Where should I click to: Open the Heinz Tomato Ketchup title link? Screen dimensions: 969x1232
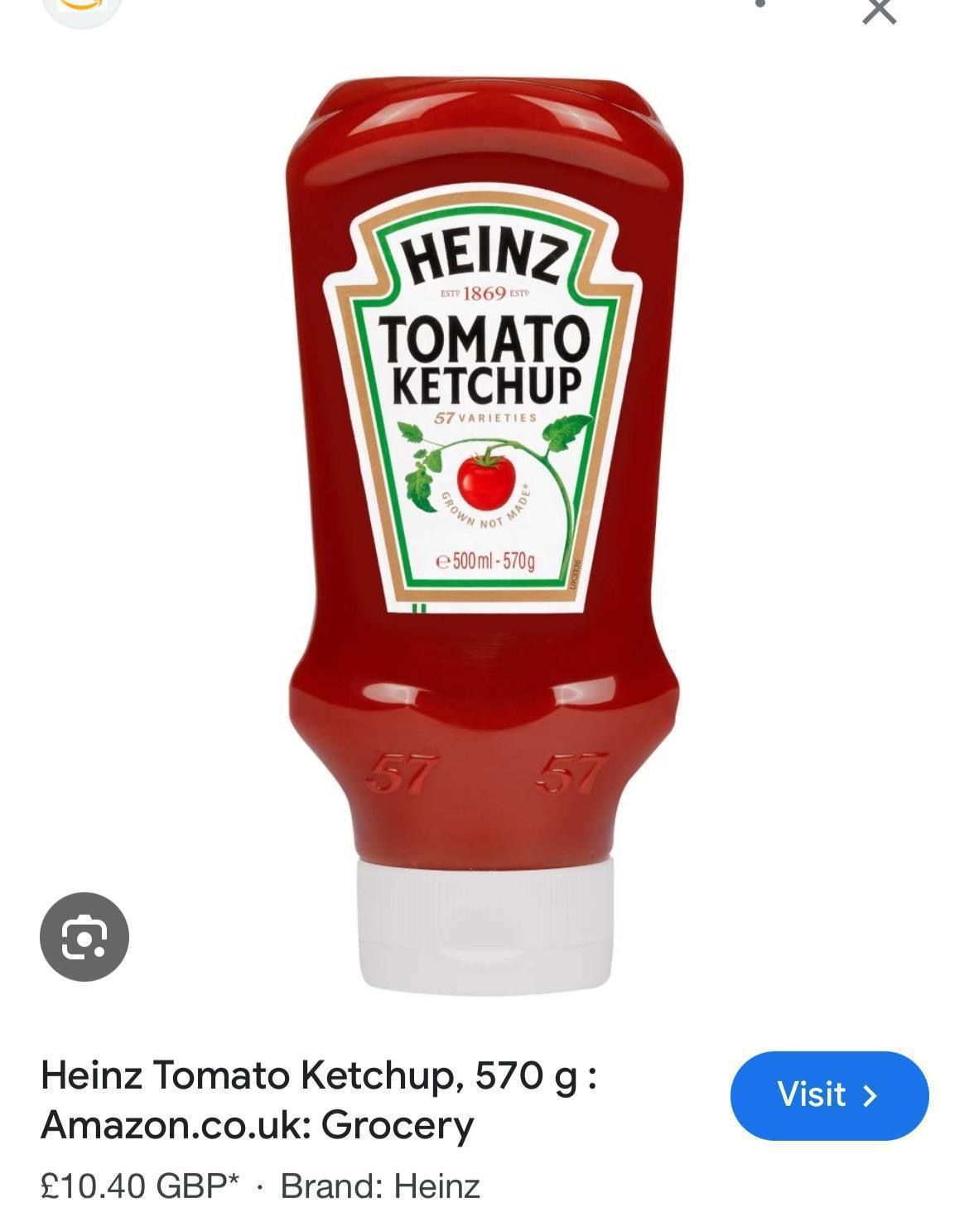pyautogui.click(x=319, y=1099)
